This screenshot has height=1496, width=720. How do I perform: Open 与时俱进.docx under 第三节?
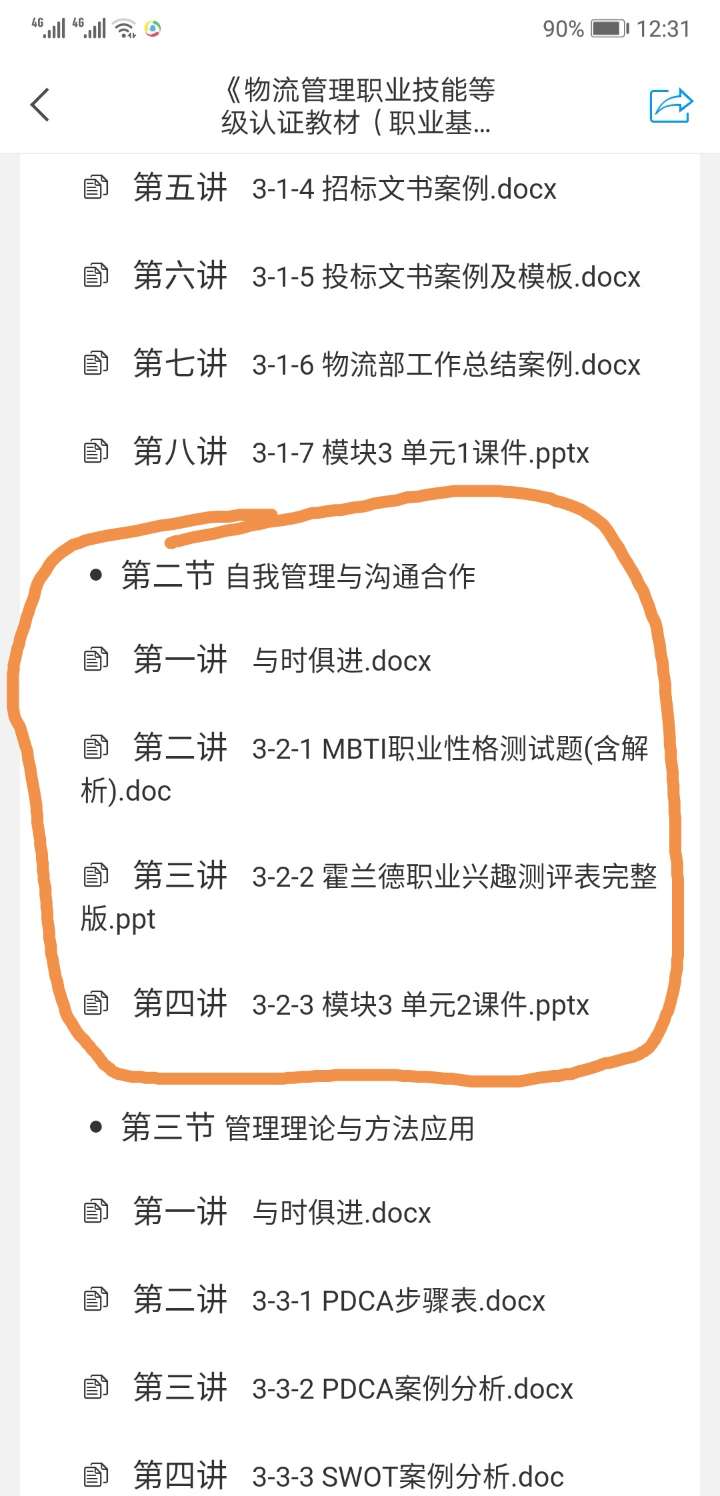pos(341,1213)
